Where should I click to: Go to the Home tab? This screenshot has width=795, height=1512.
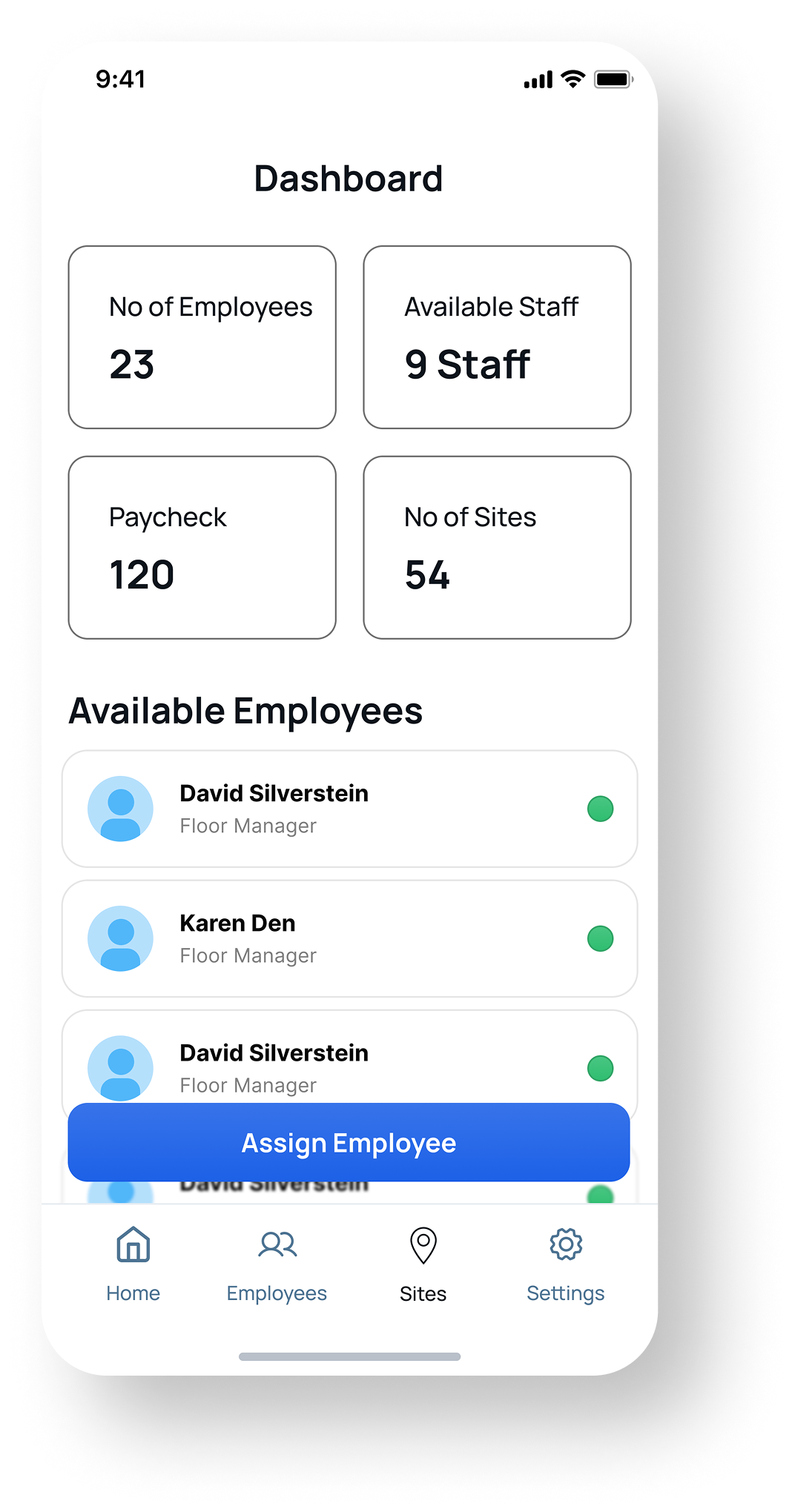(x=133, y=1264)
